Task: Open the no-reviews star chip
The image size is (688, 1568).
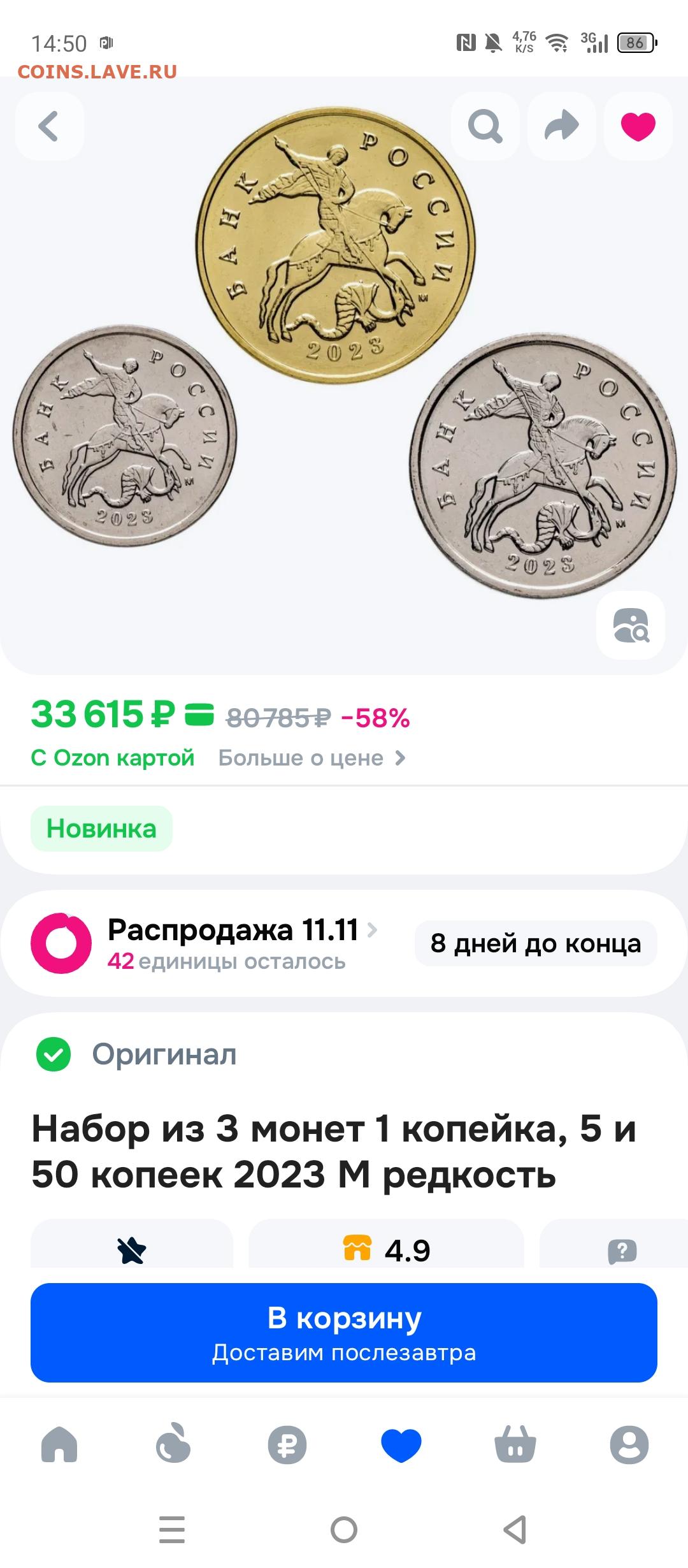Action: 132,1250
